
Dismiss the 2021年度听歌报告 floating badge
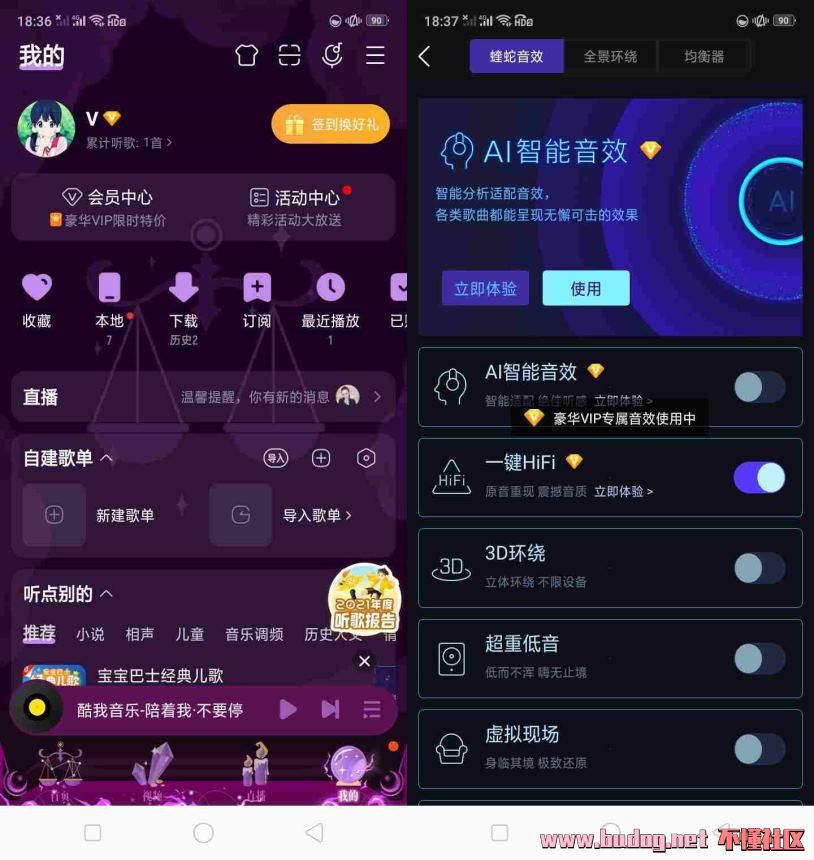364,661
